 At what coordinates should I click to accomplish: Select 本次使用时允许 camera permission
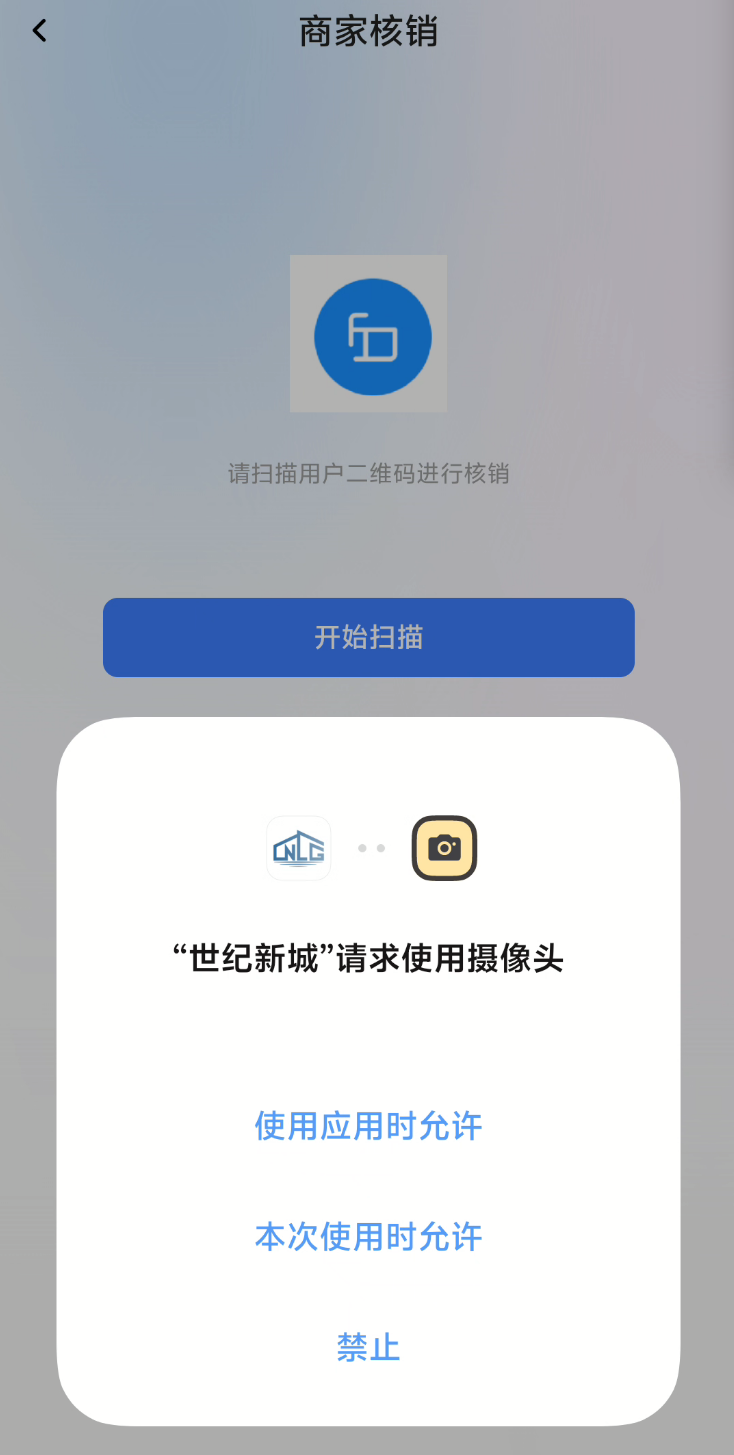click(368, 1237)
